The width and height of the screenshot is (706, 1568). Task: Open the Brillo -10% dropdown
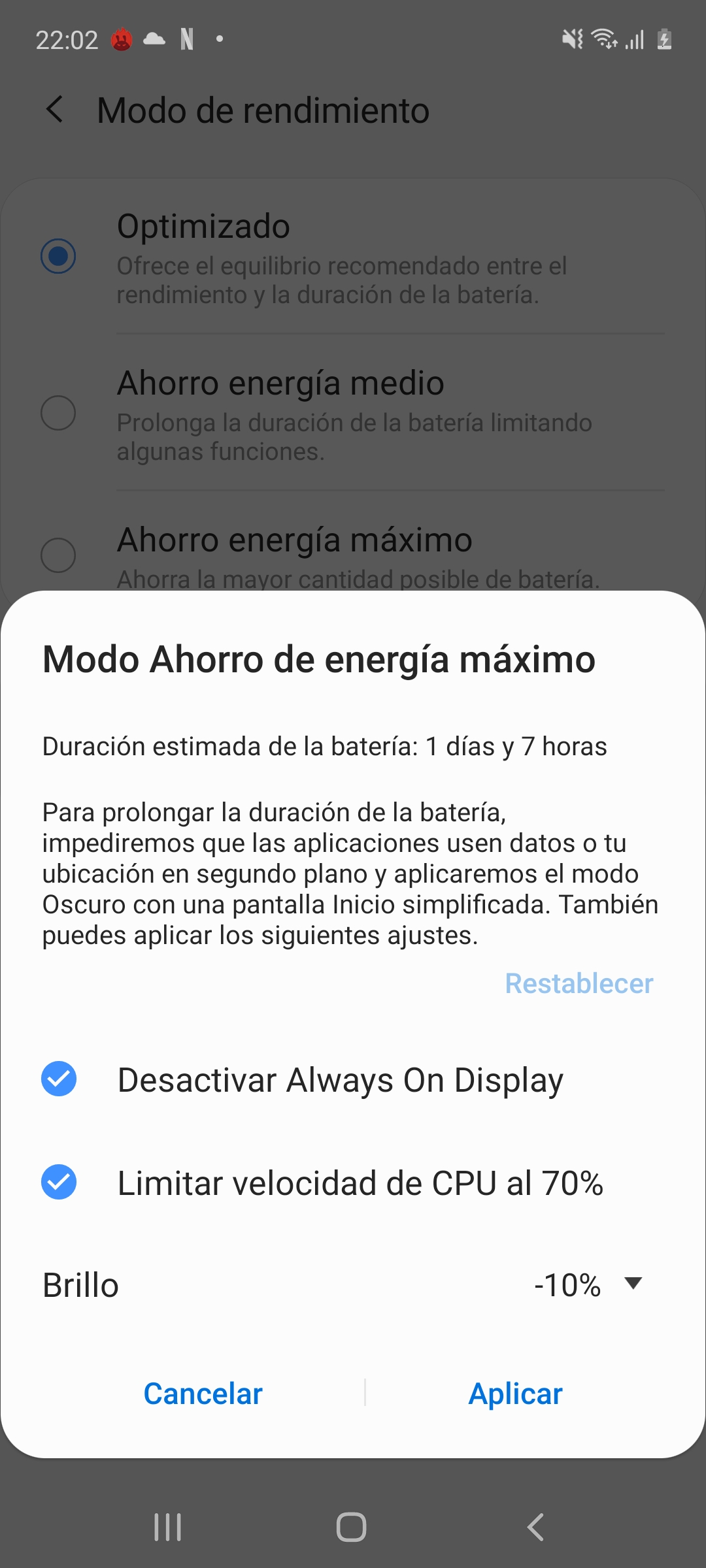(588, 1285)
